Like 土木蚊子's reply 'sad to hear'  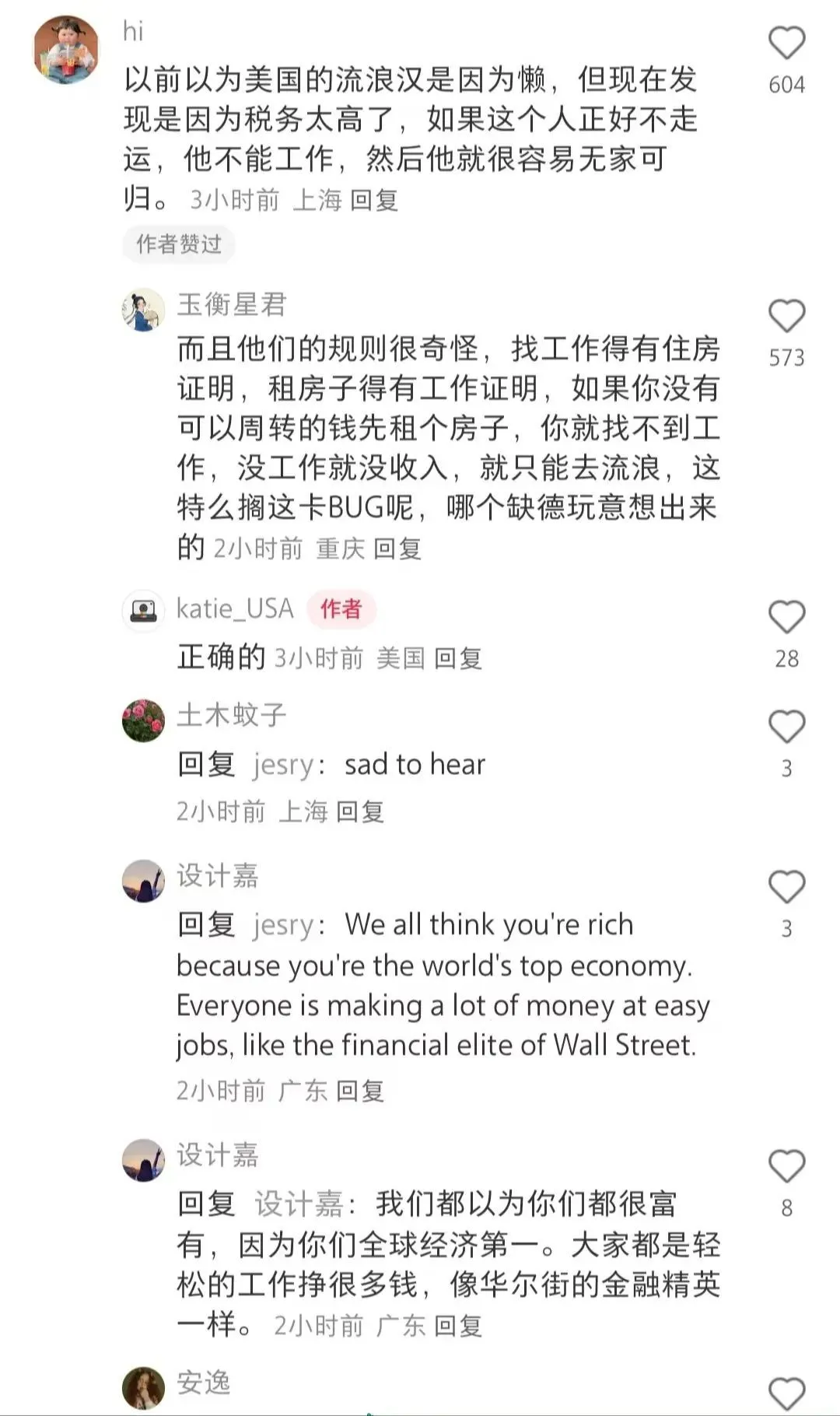coord(786,727)
